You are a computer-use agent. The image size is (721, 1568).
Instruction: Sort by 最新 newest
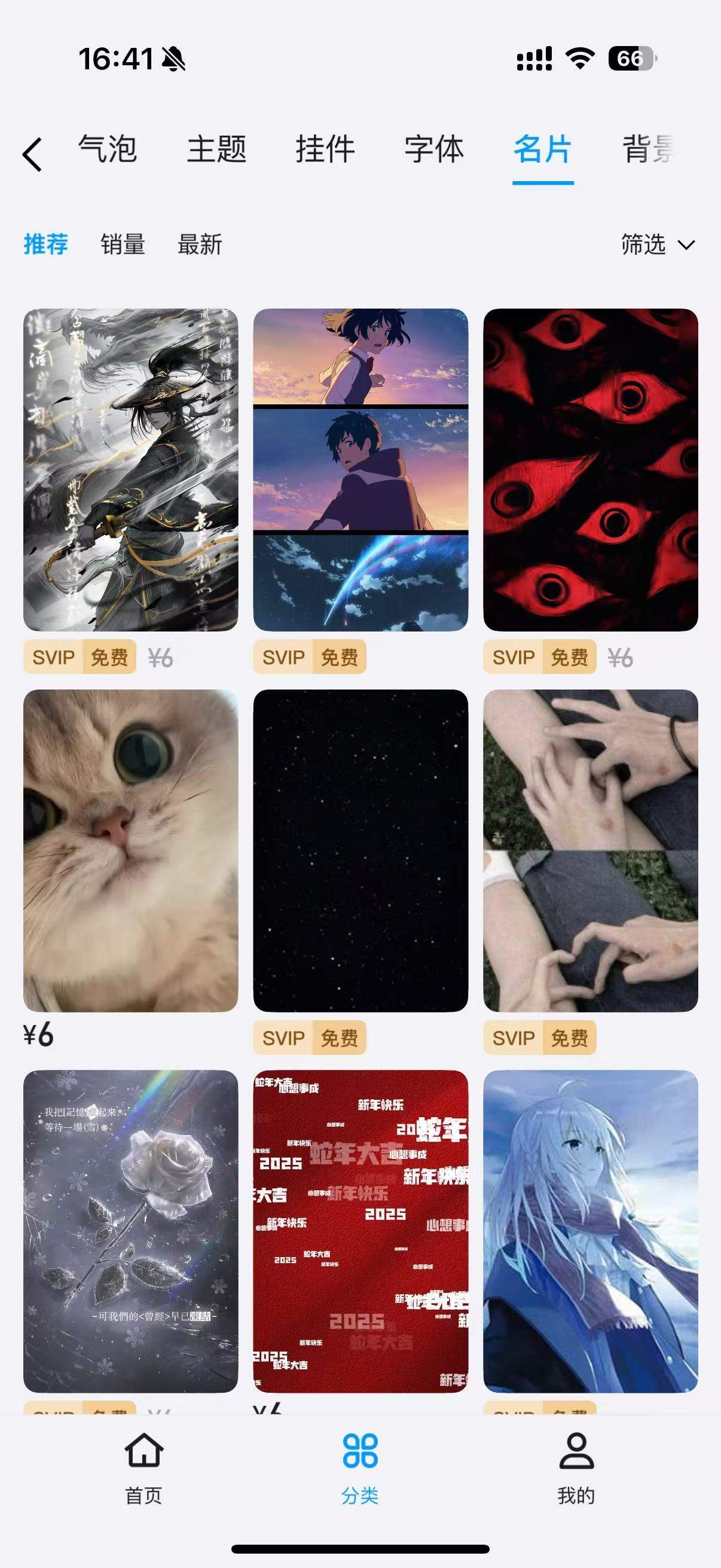[x=200, y=245]
